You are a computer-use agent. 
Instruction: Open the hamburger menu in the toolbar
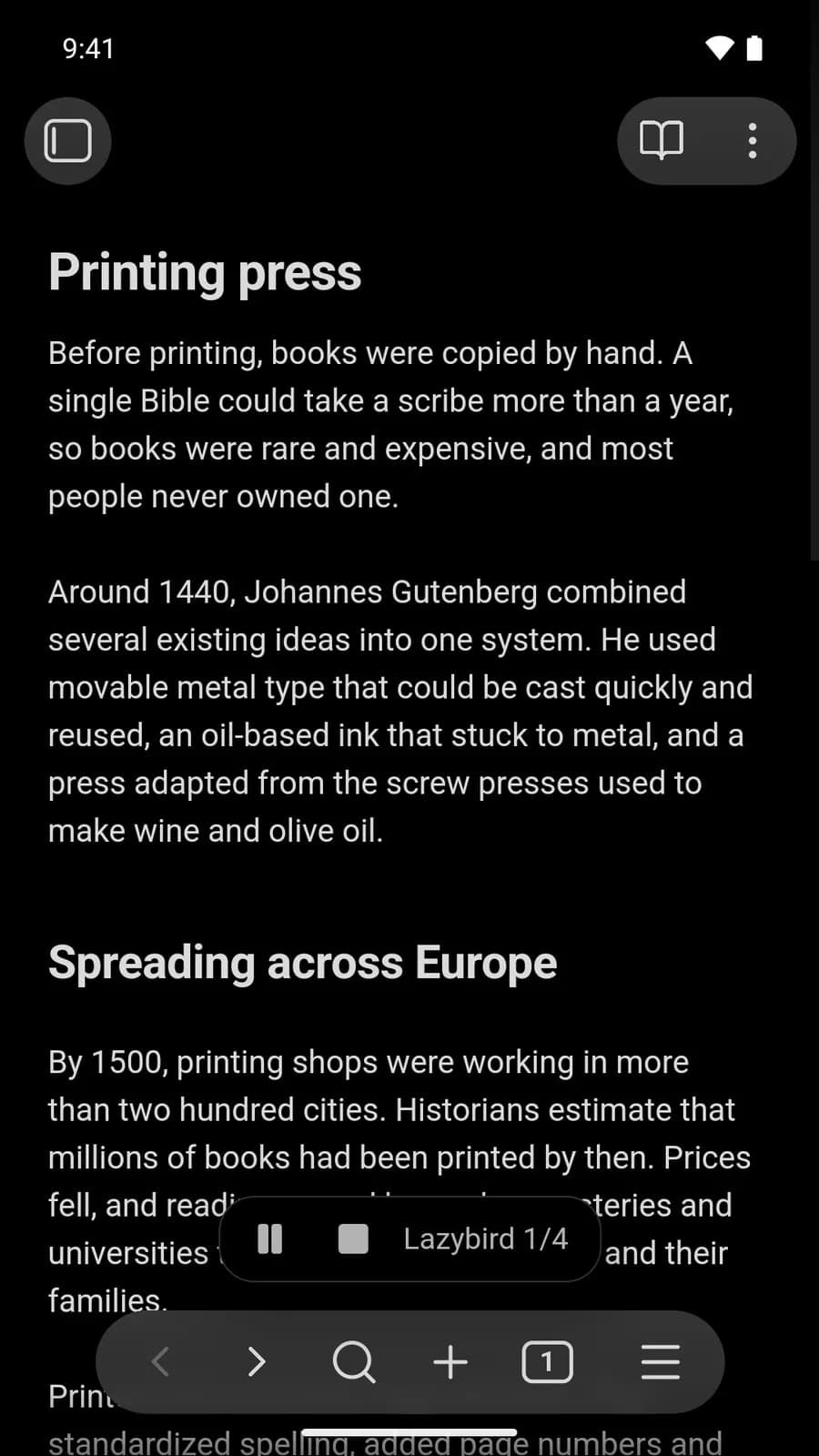[661, 1362]
